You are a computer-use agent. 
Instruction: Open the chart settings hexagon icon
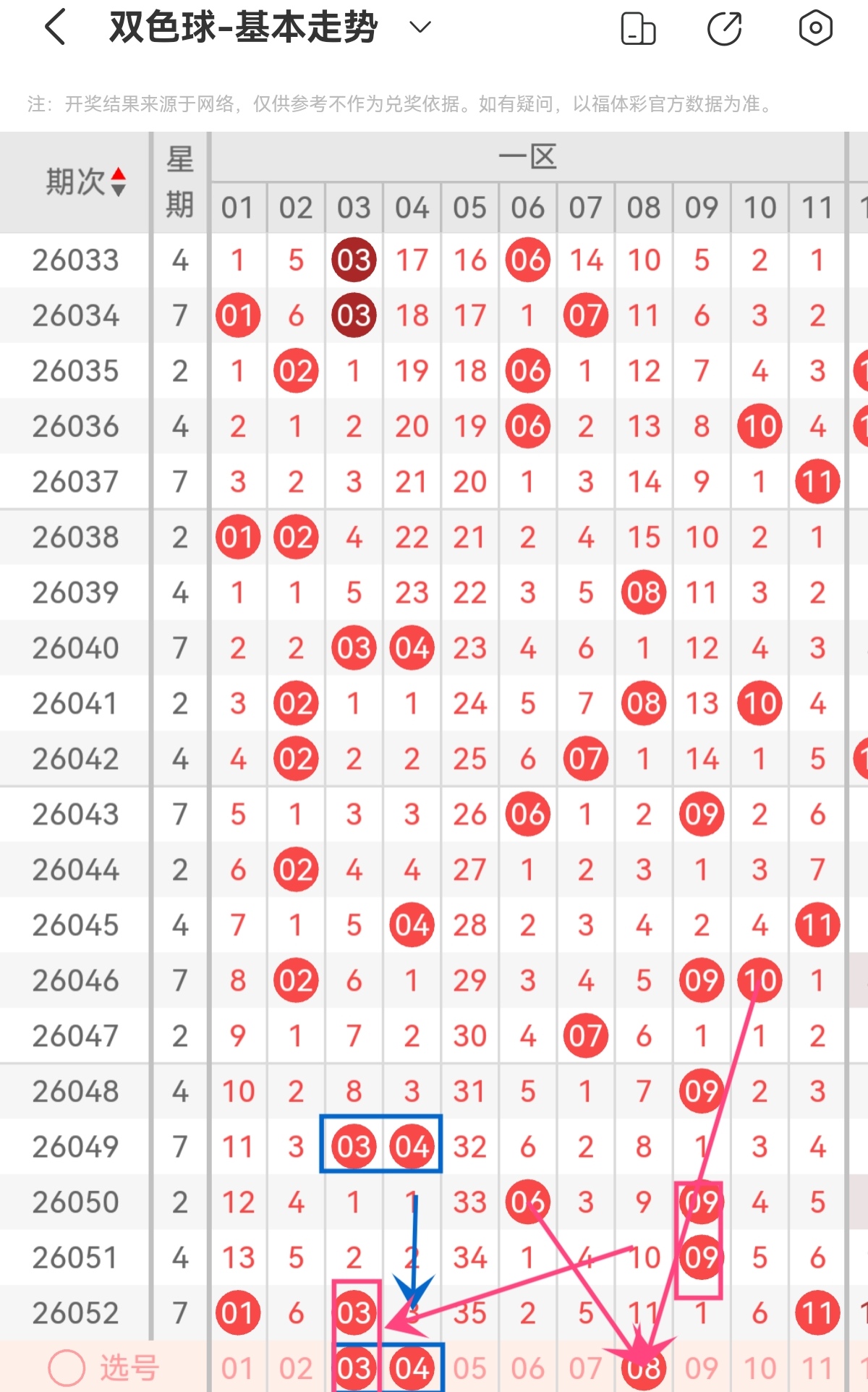tap(815, 28)
